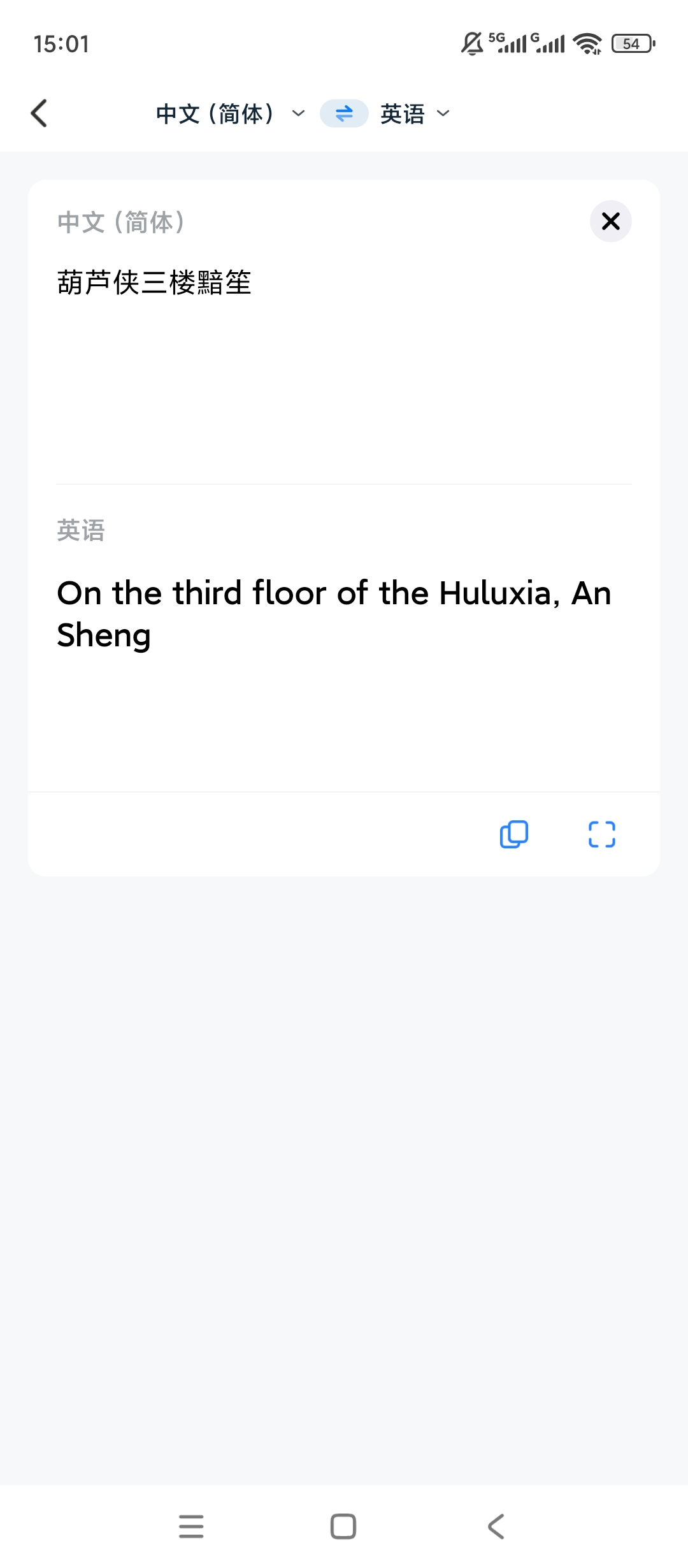This screenshot has height=1568, width=688.
Task: Clear the entered Chinese text
Action: click(610, 221)
